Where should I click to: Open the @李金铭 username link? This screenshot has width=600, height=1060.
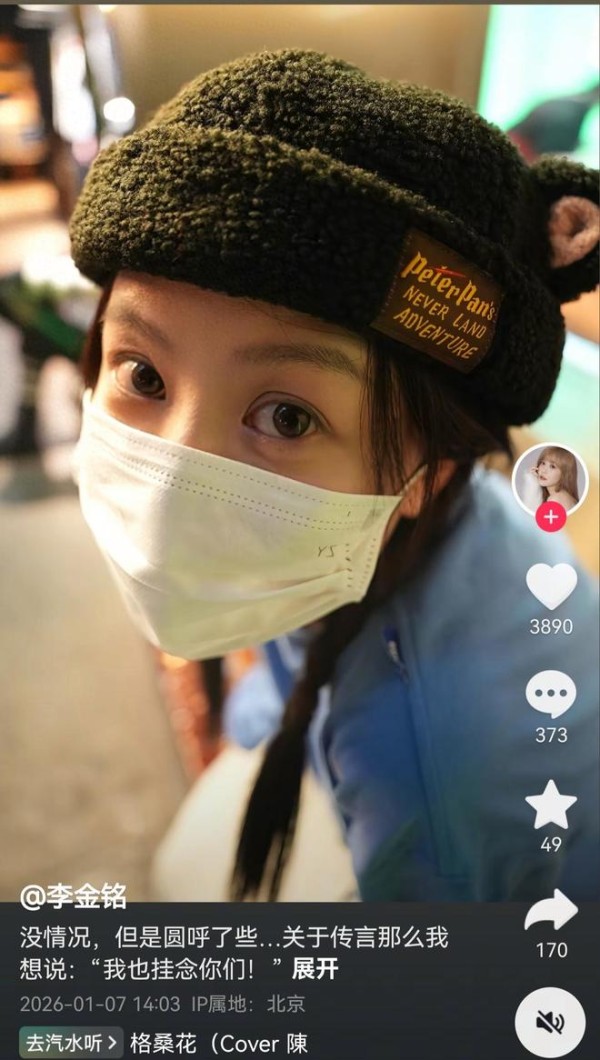tap(73, 896)
